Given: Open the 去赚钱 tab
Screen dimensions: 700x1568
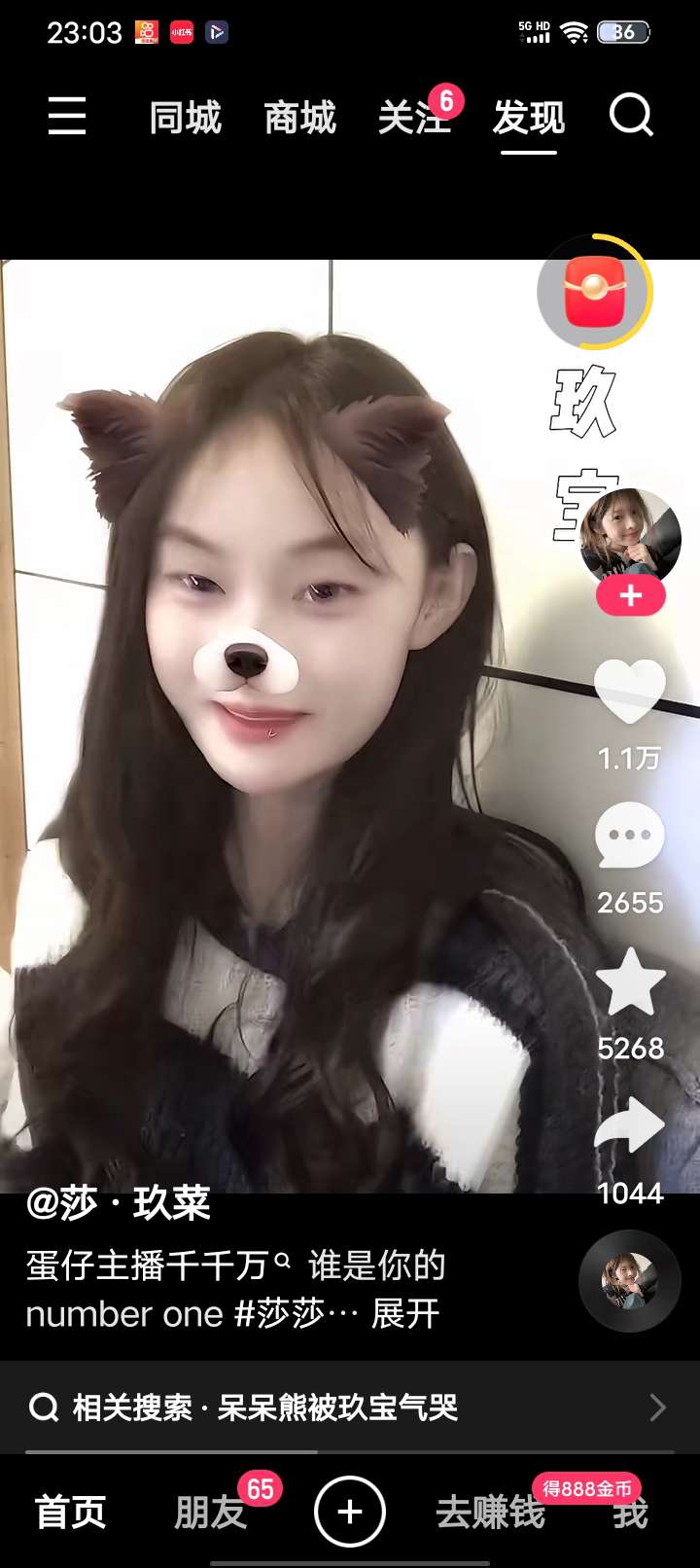Looking at the screenshot, I should point(490,1513).
